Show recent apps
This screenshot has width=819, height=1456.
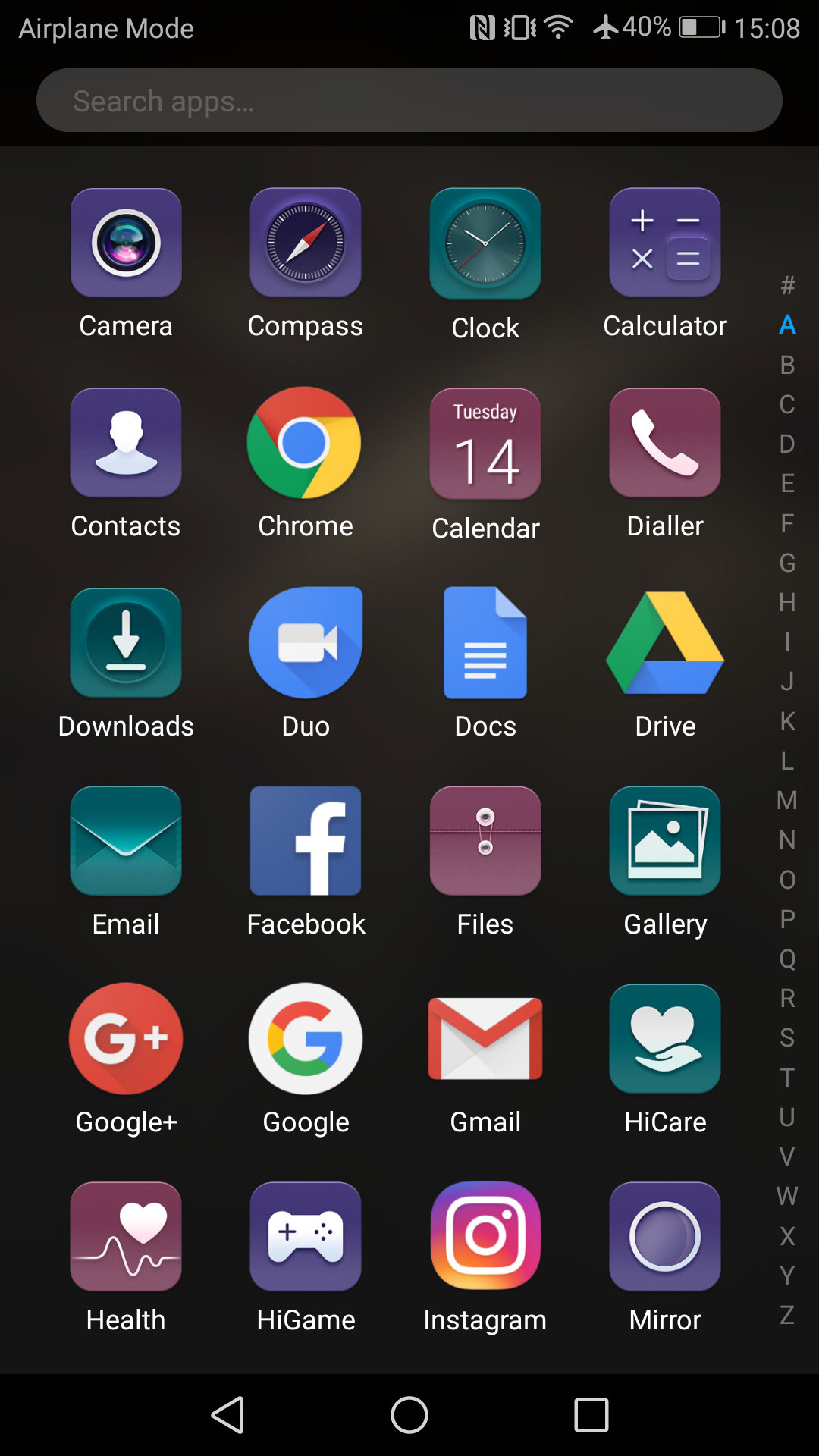click(591, 1415)
